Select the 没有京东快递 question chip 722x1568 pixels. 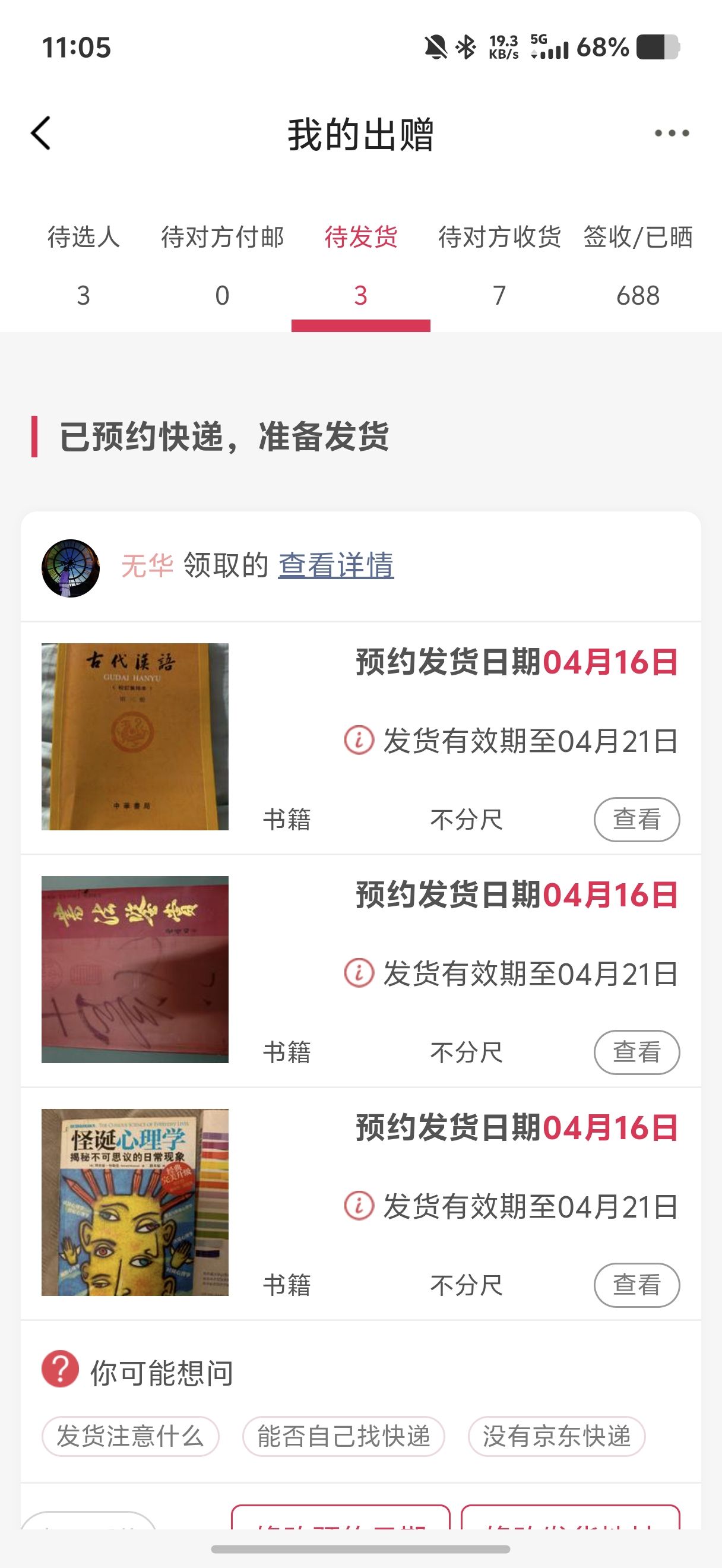556,1437
